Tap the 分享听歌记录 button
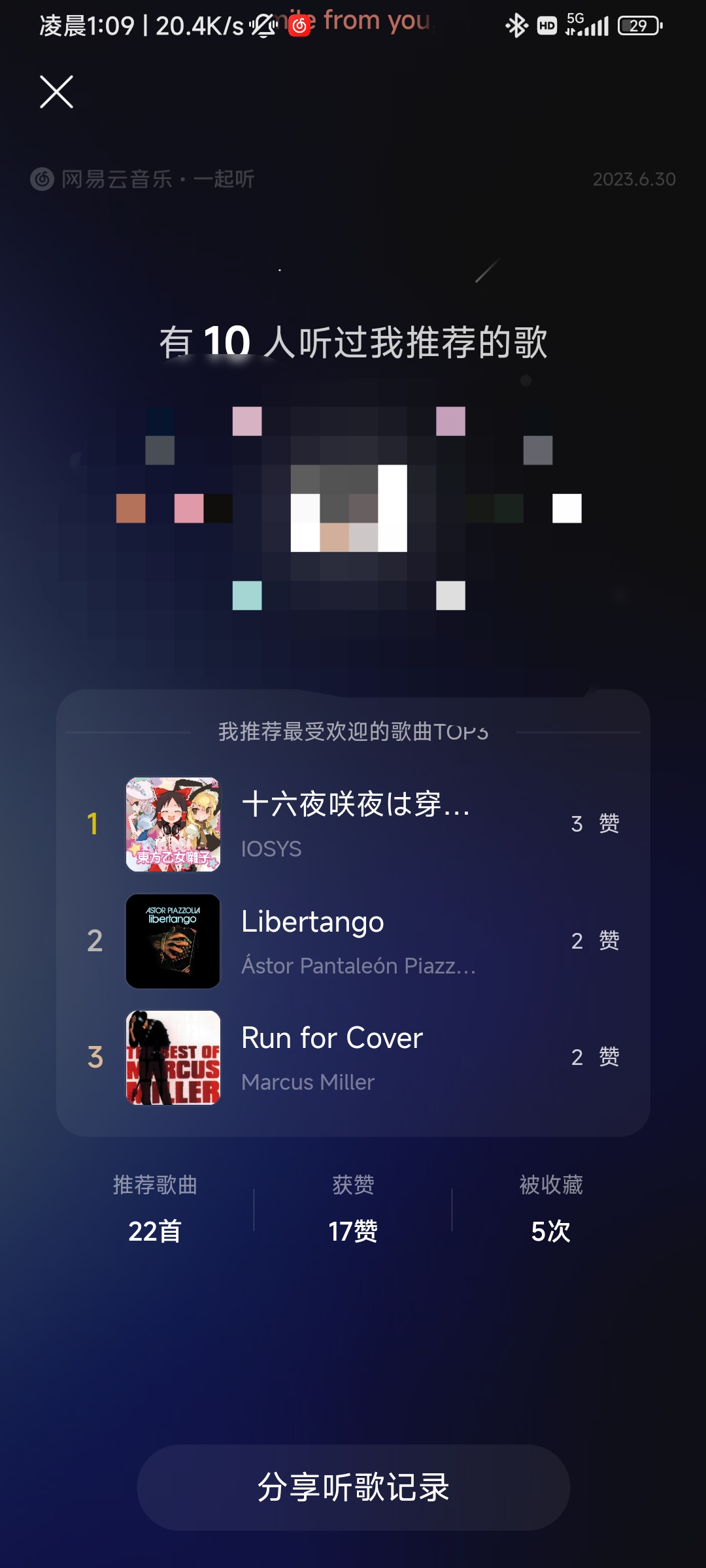This screenshot has width=706, height=1568. pos(353,1487)
